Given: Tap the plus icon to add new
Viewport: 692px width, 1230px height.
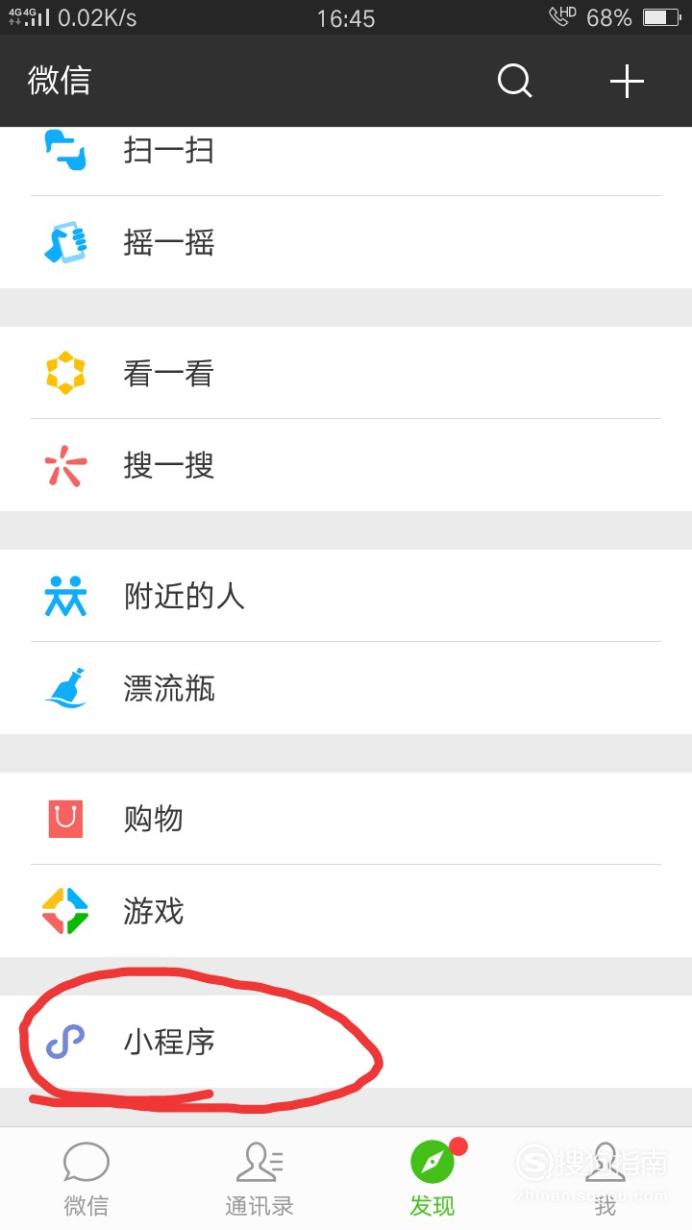Looking at the screenshot, I should click(x=627, y=81).
